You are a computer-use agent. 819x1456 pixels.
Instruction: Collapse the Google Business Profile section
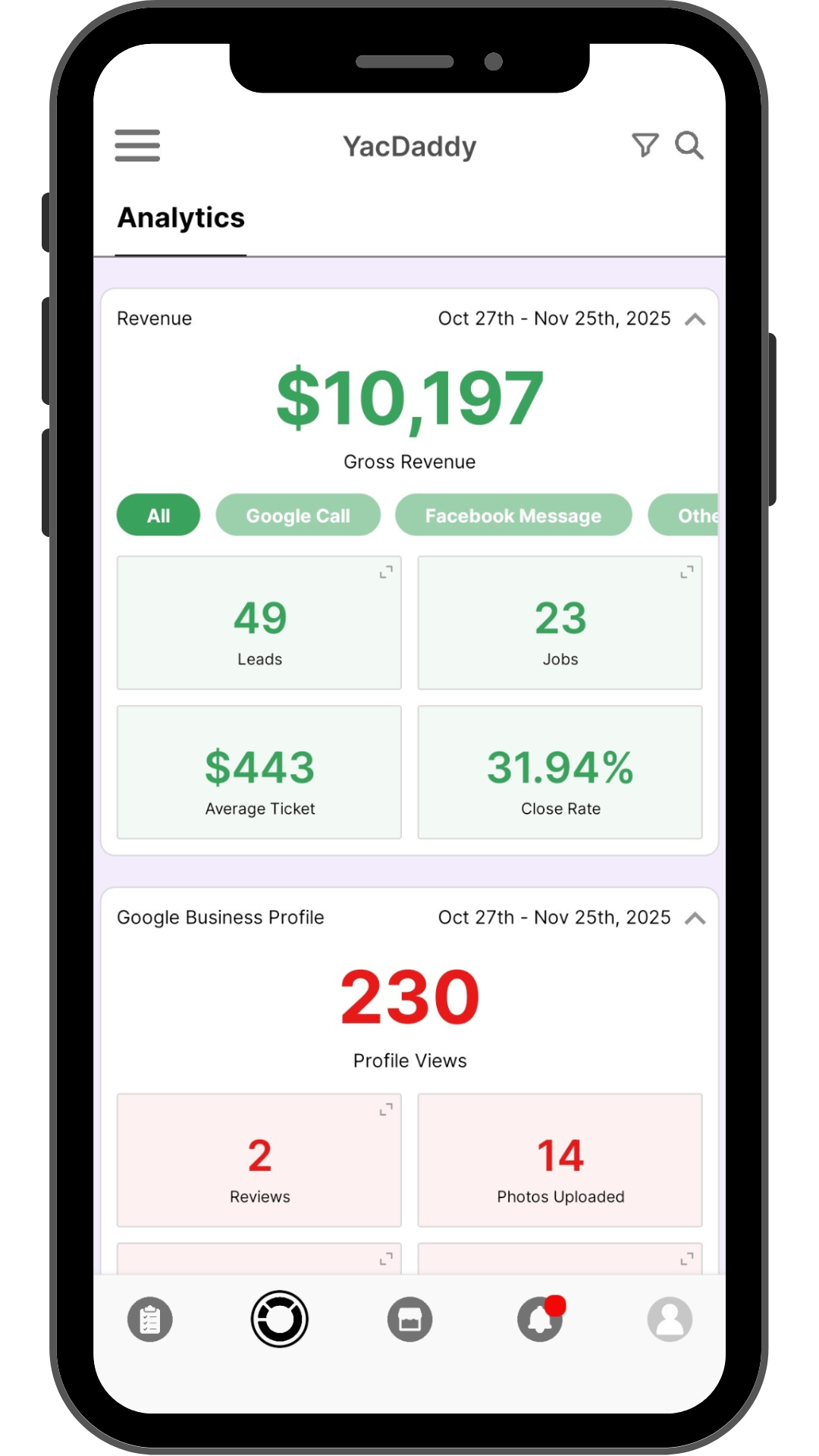(x=696, y=918)
